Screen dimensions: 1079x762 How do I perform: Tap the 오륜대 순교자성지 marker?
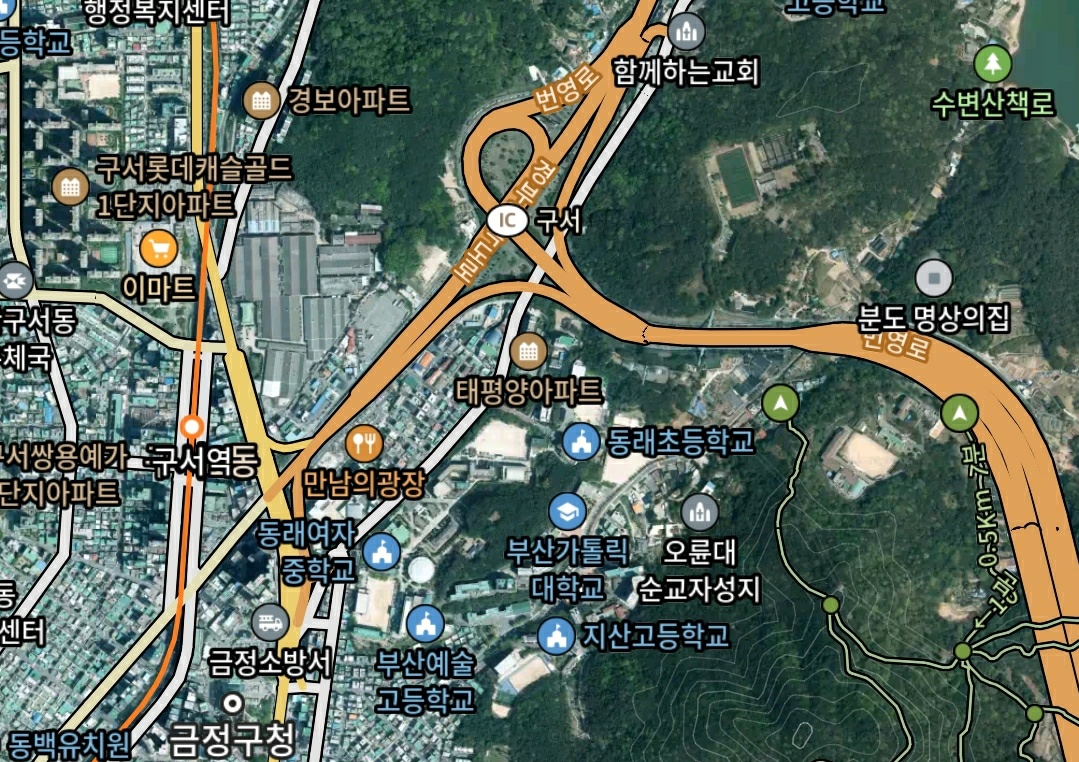tap(700, 512)
